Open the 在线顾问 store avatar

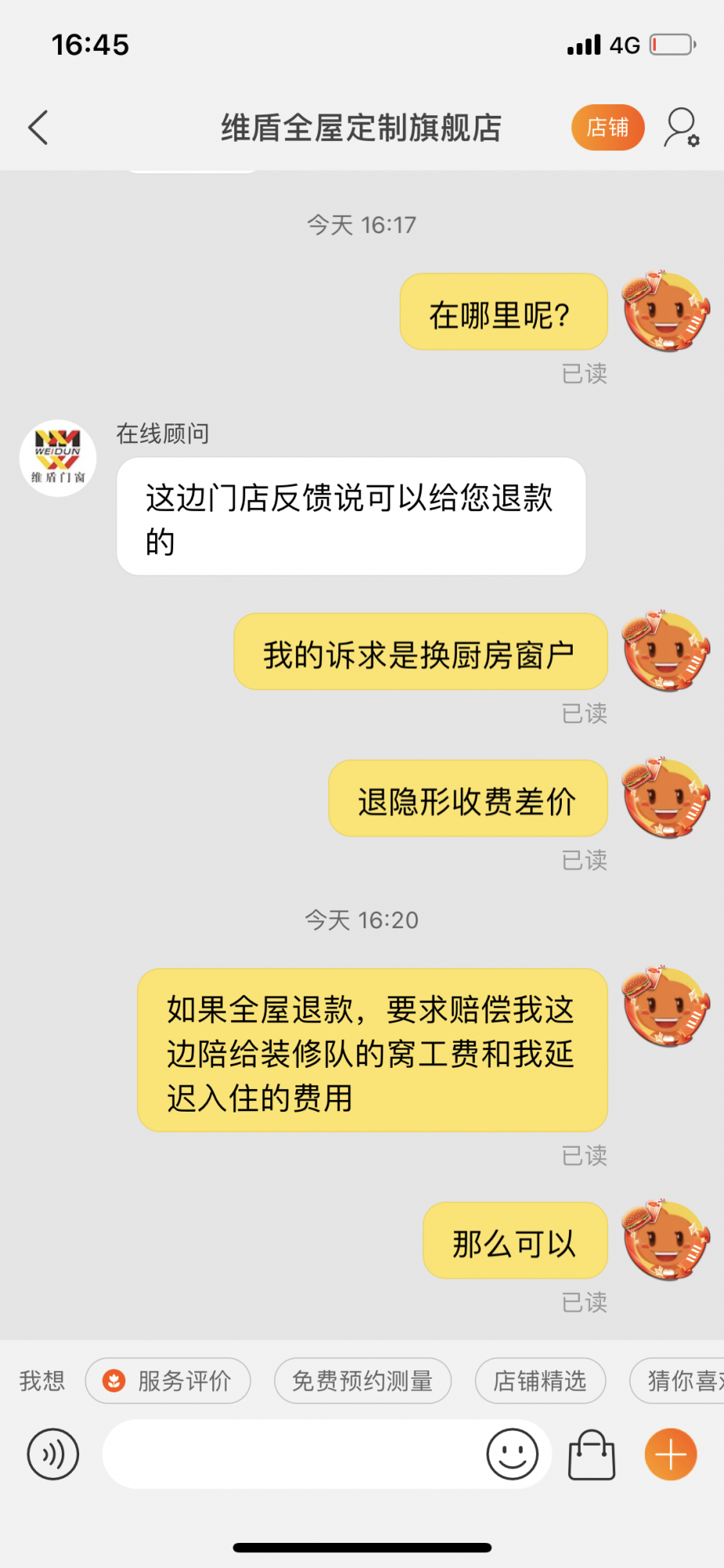(x=58, y=459)
